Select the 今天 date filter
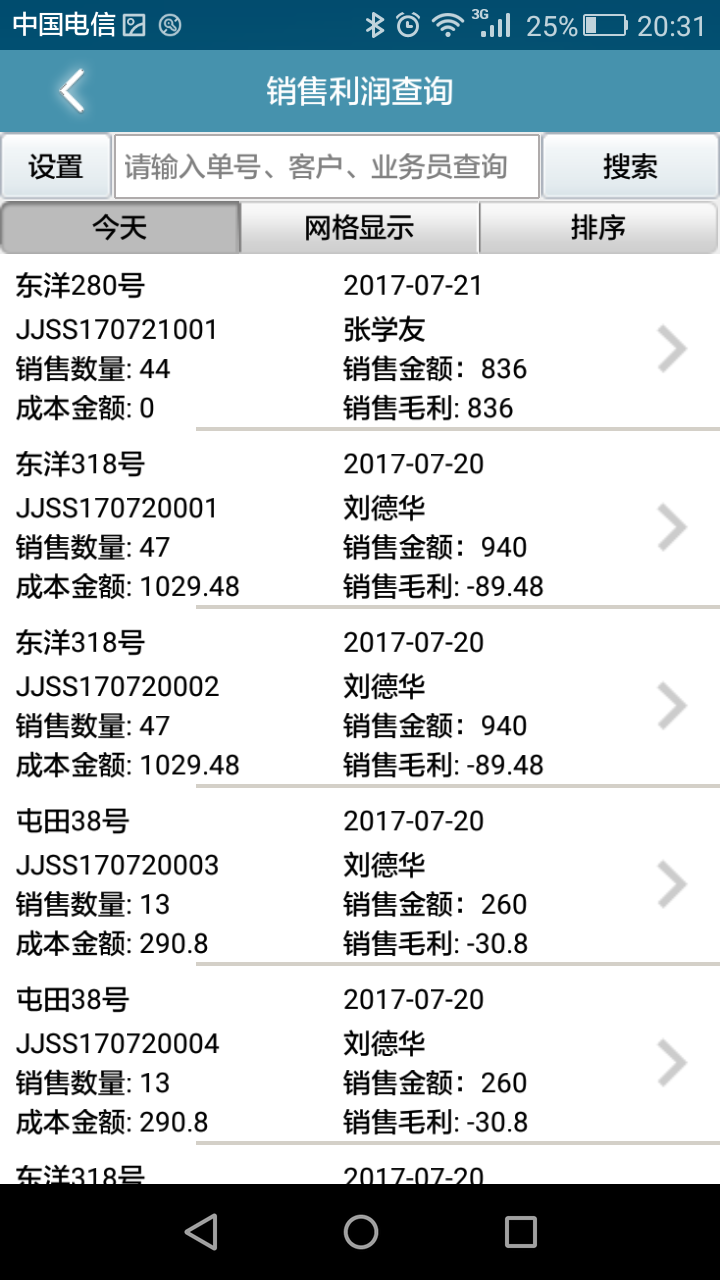This screenshot has height=1280, width=720. (120, 228)
